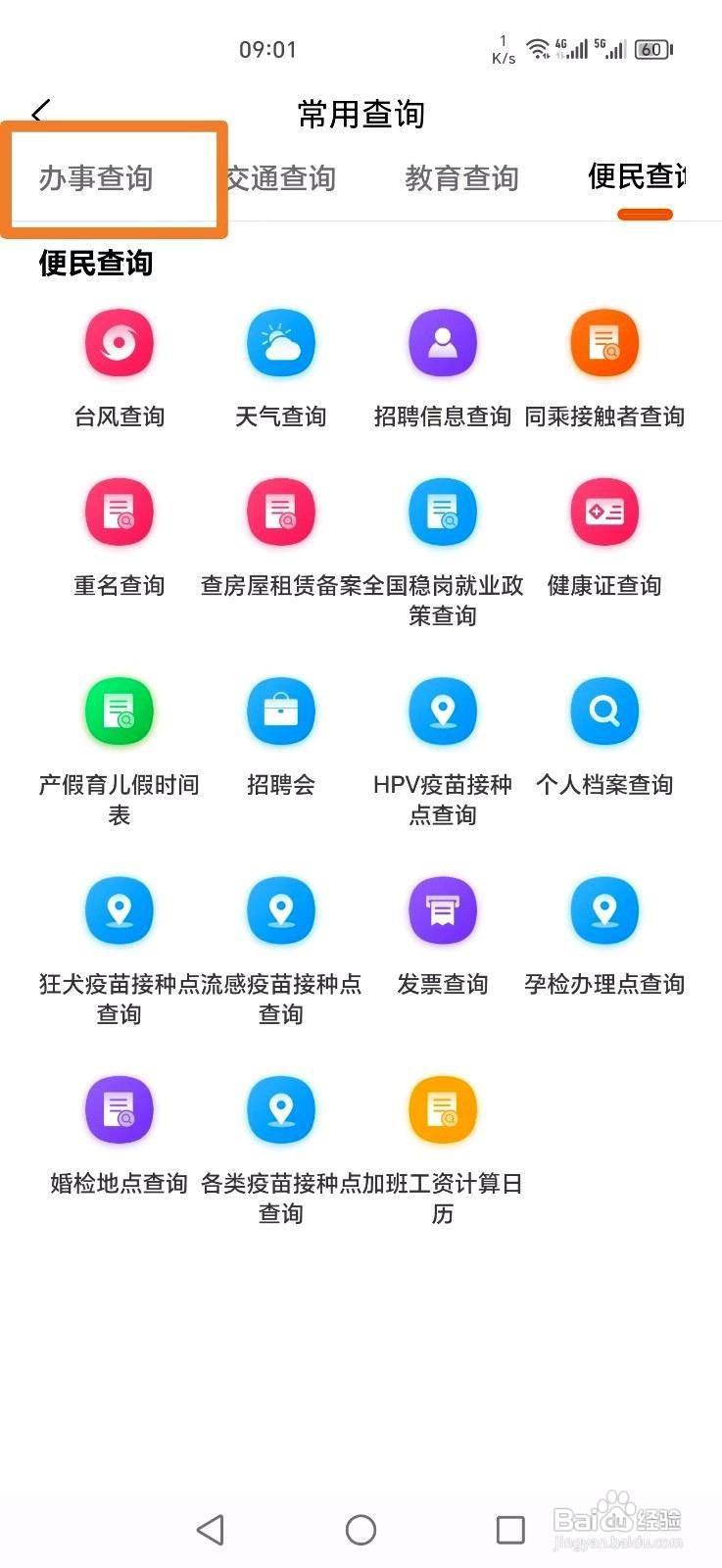Open 招聘信息查询 recruitment info query
This screenshot has width=722, height=1568.
point(443,342)
